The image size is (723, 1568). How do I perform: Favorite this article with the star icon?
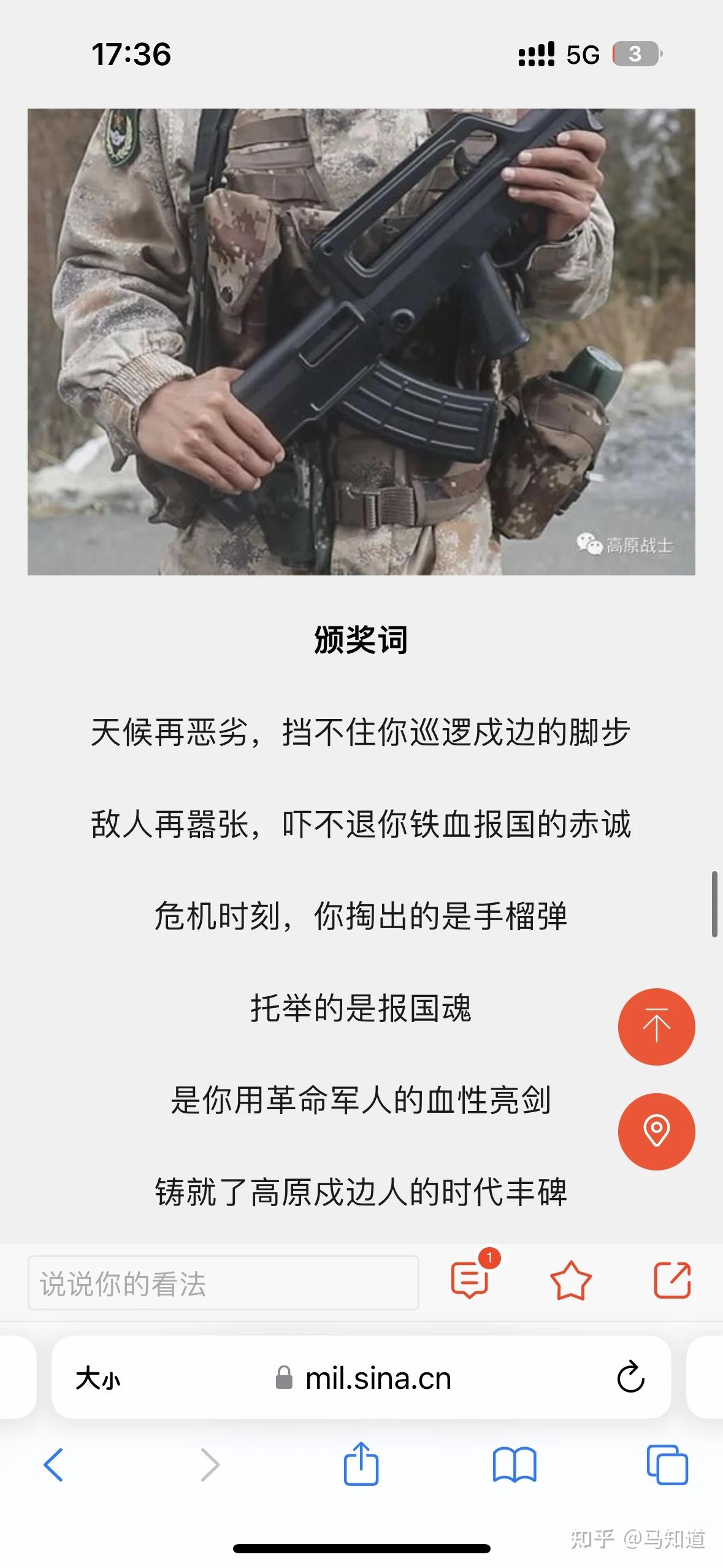coord(570,1280)
